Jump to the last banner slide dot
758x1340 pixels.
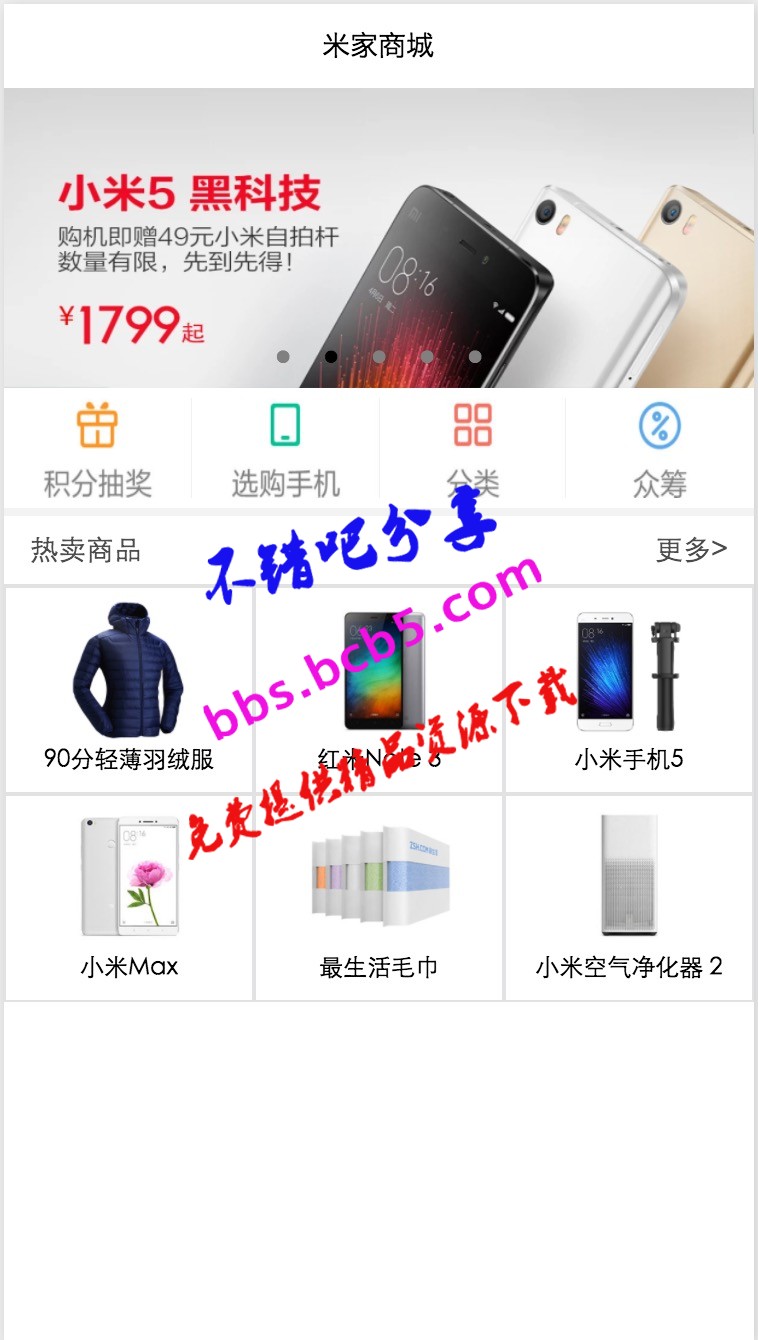(x=475, y=356)
